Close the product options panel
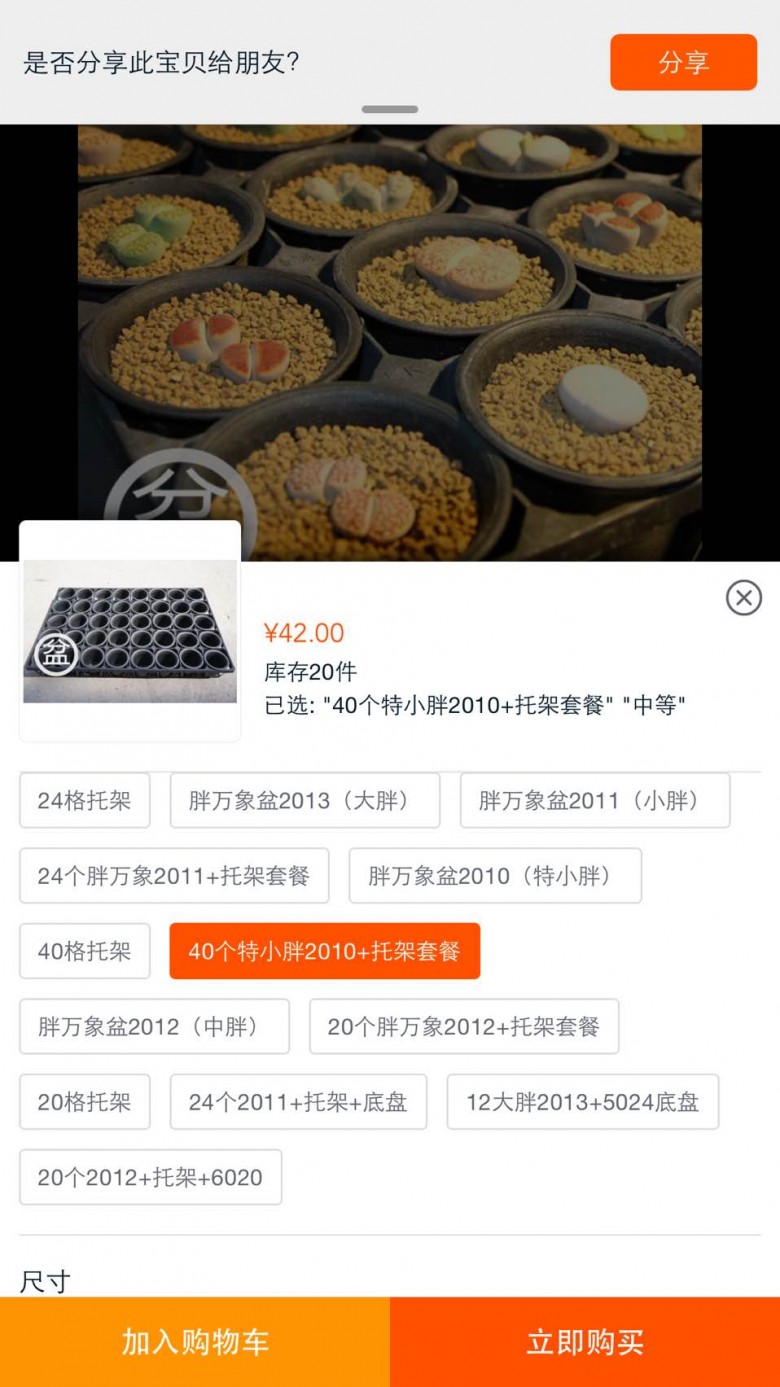The image size is (780, 1387). pyautogui.click(x=743, y=598)
